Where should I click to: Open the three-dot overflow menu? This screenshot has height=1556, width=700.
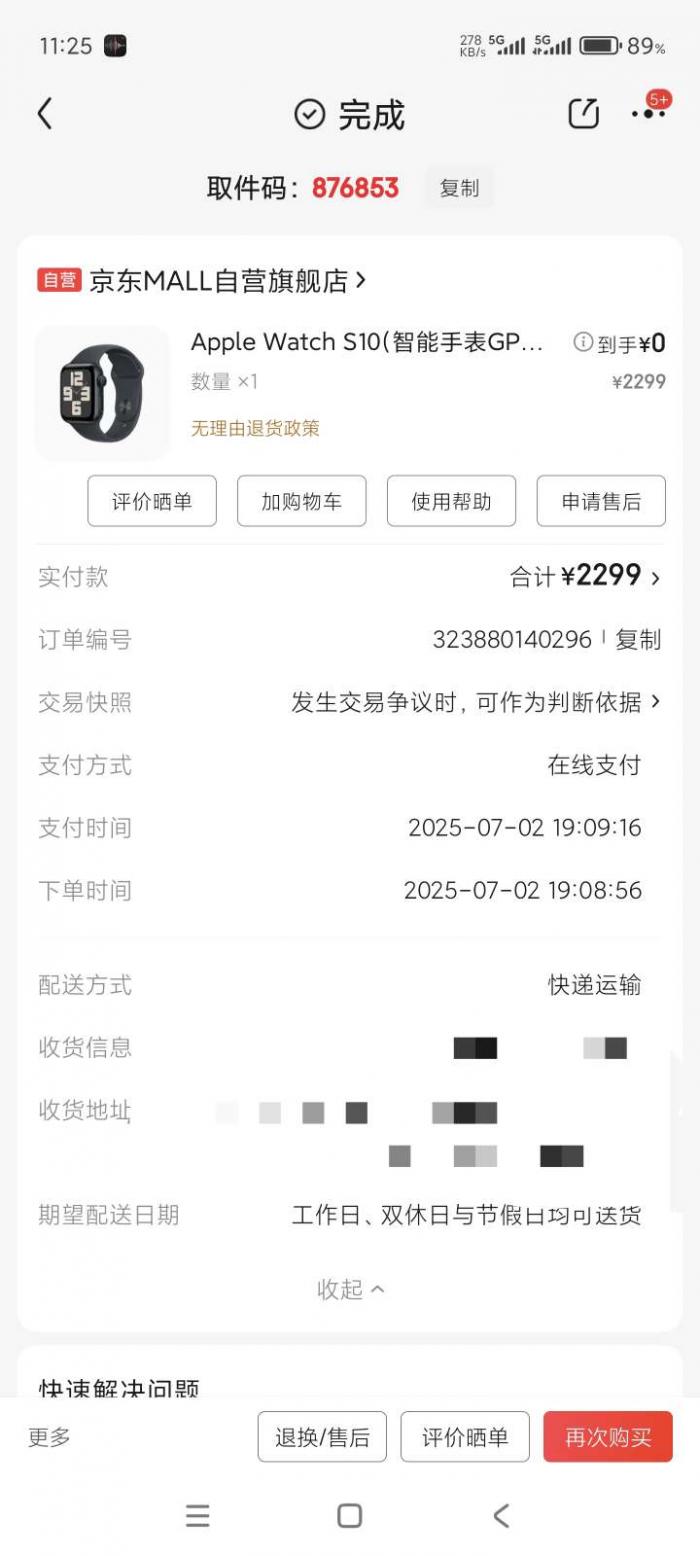tap(648, 114)
